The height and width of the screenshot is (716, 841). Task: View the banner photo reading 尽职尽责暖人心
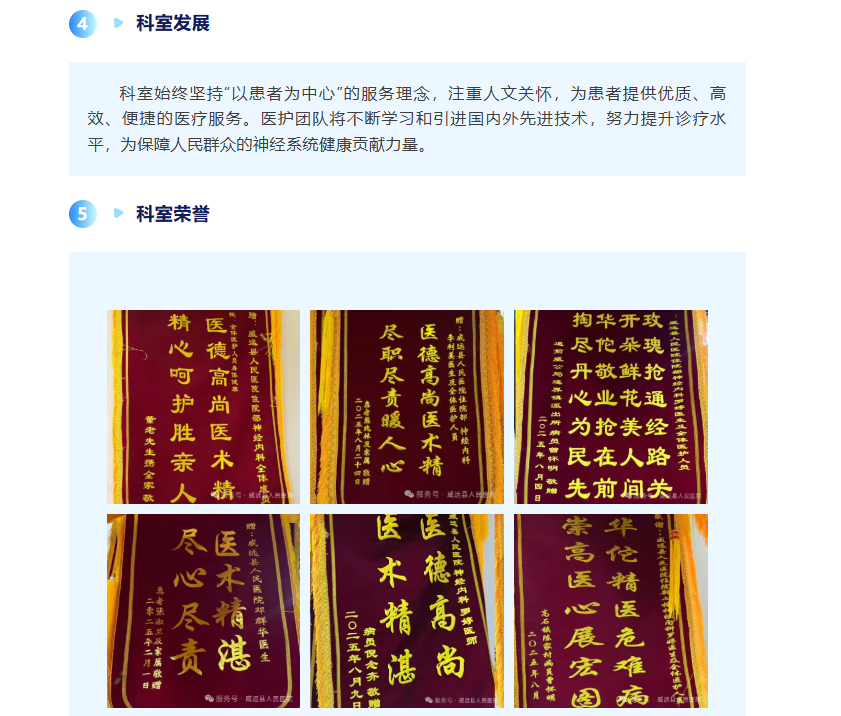click(407, 406)
